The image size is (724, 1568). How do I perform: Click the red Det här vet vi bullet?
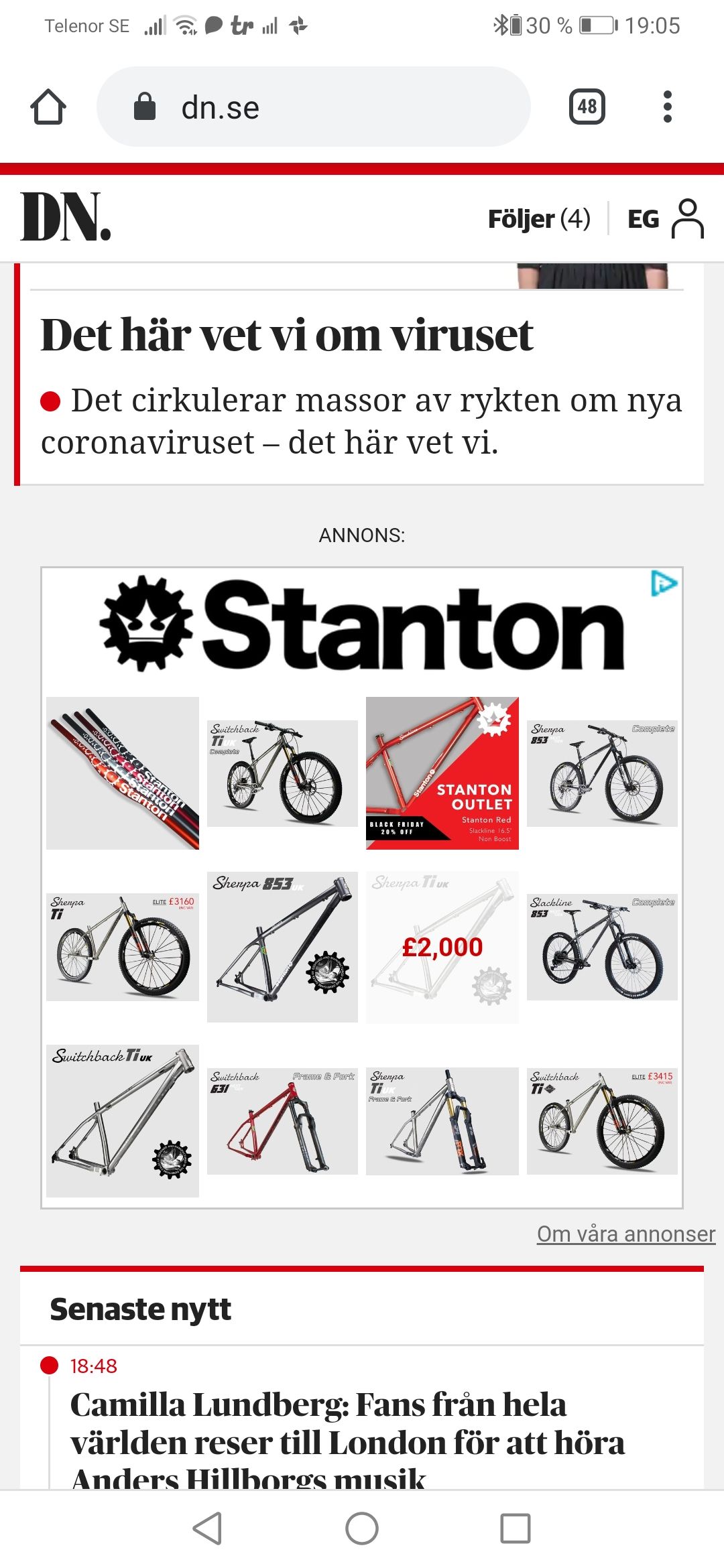[x=50, y=401]
